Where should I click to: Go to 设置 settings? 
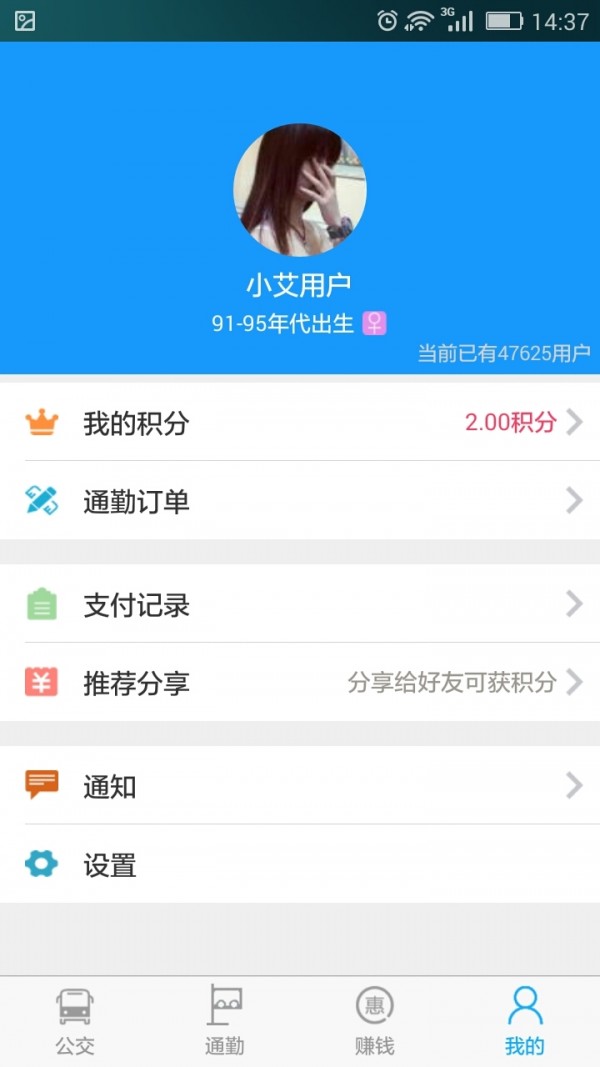click(300, 864)
